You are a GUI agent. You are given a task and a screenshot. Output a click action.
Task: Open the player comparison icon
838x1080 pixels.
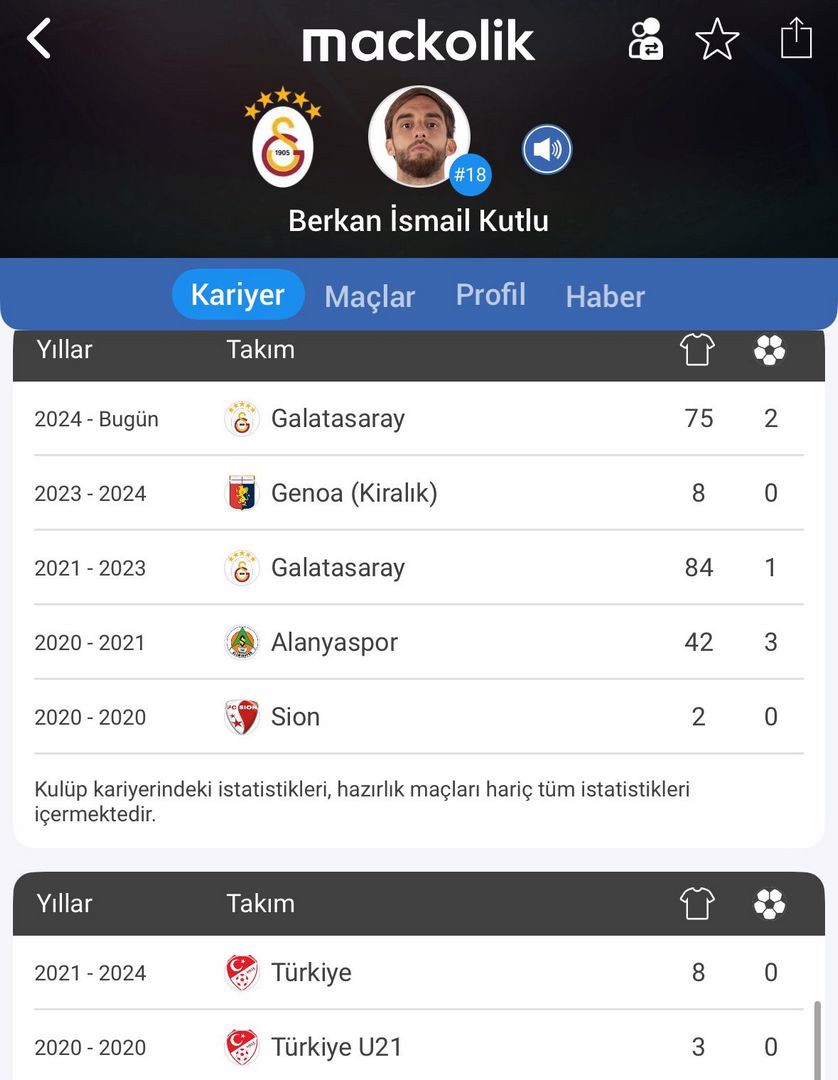645,40
